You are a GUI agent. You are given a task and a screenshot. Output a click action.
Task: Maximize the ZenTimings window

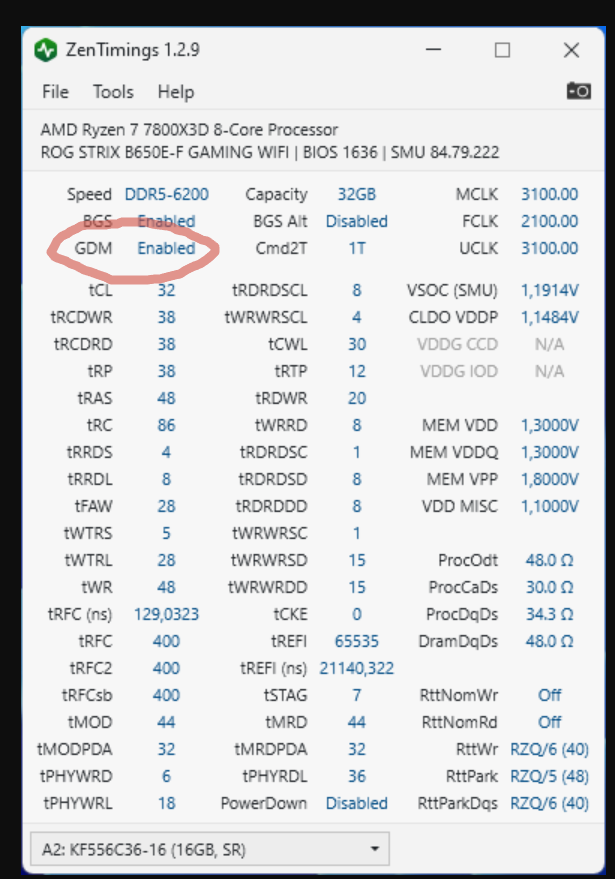[502, 50]
